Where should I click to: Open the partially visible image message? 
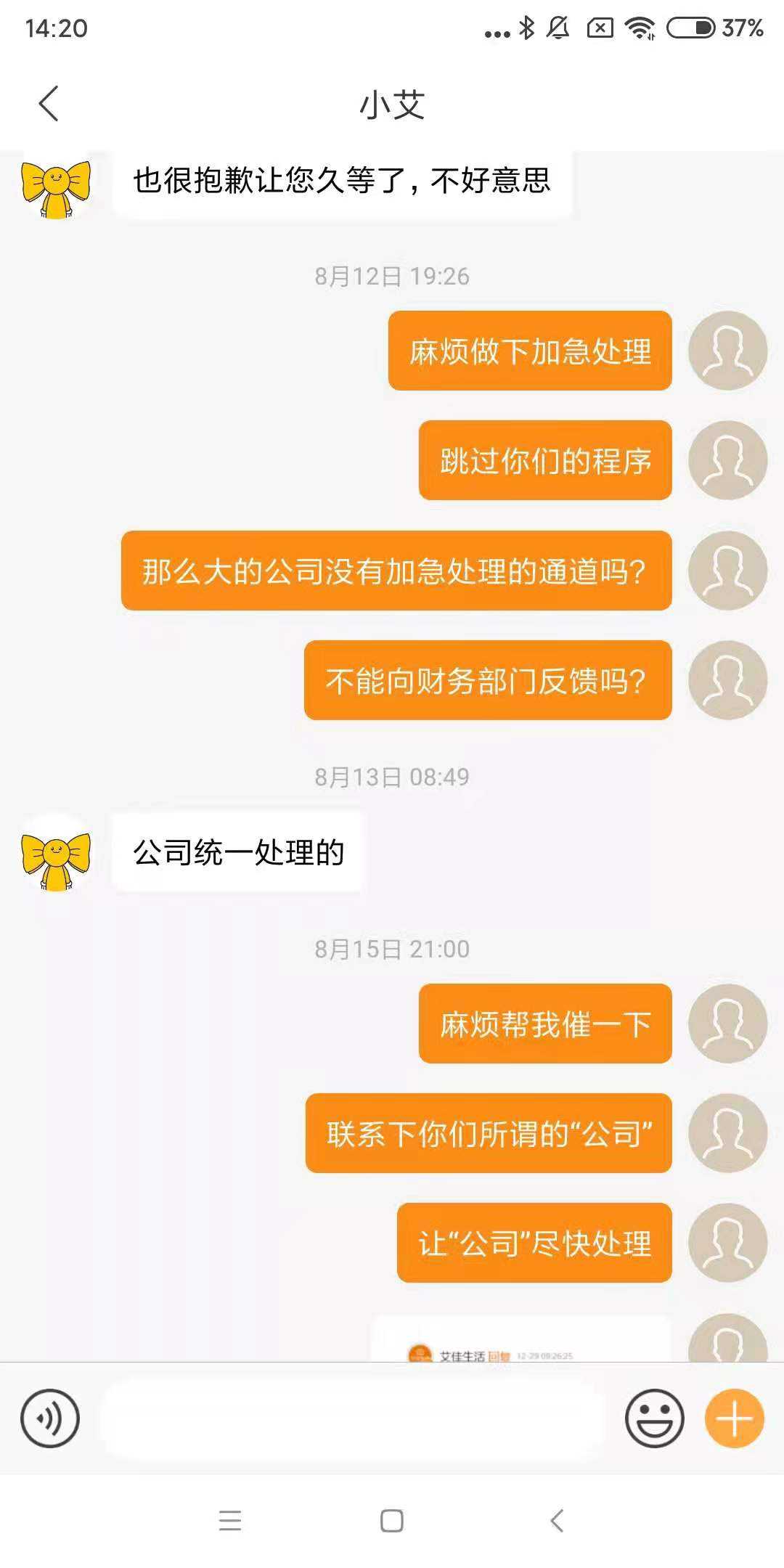point(520,1340)
